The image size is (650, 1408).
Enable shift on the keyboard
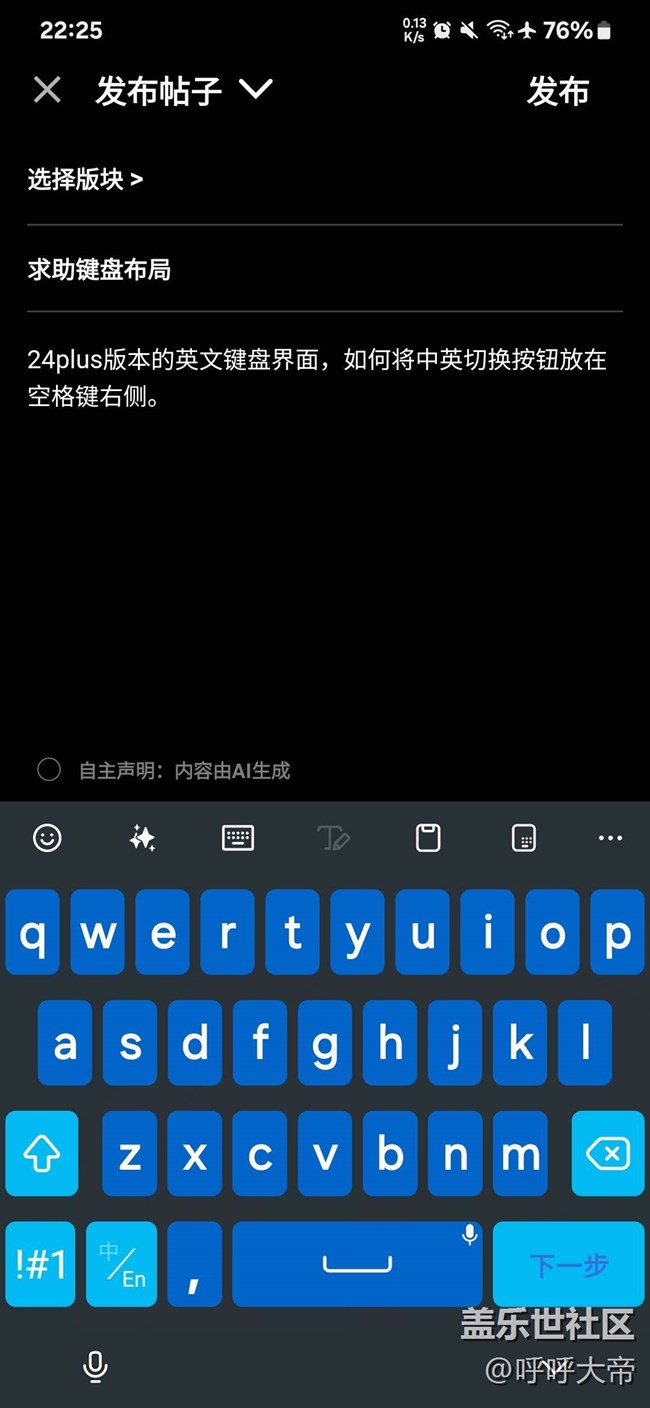point(41,1154)
